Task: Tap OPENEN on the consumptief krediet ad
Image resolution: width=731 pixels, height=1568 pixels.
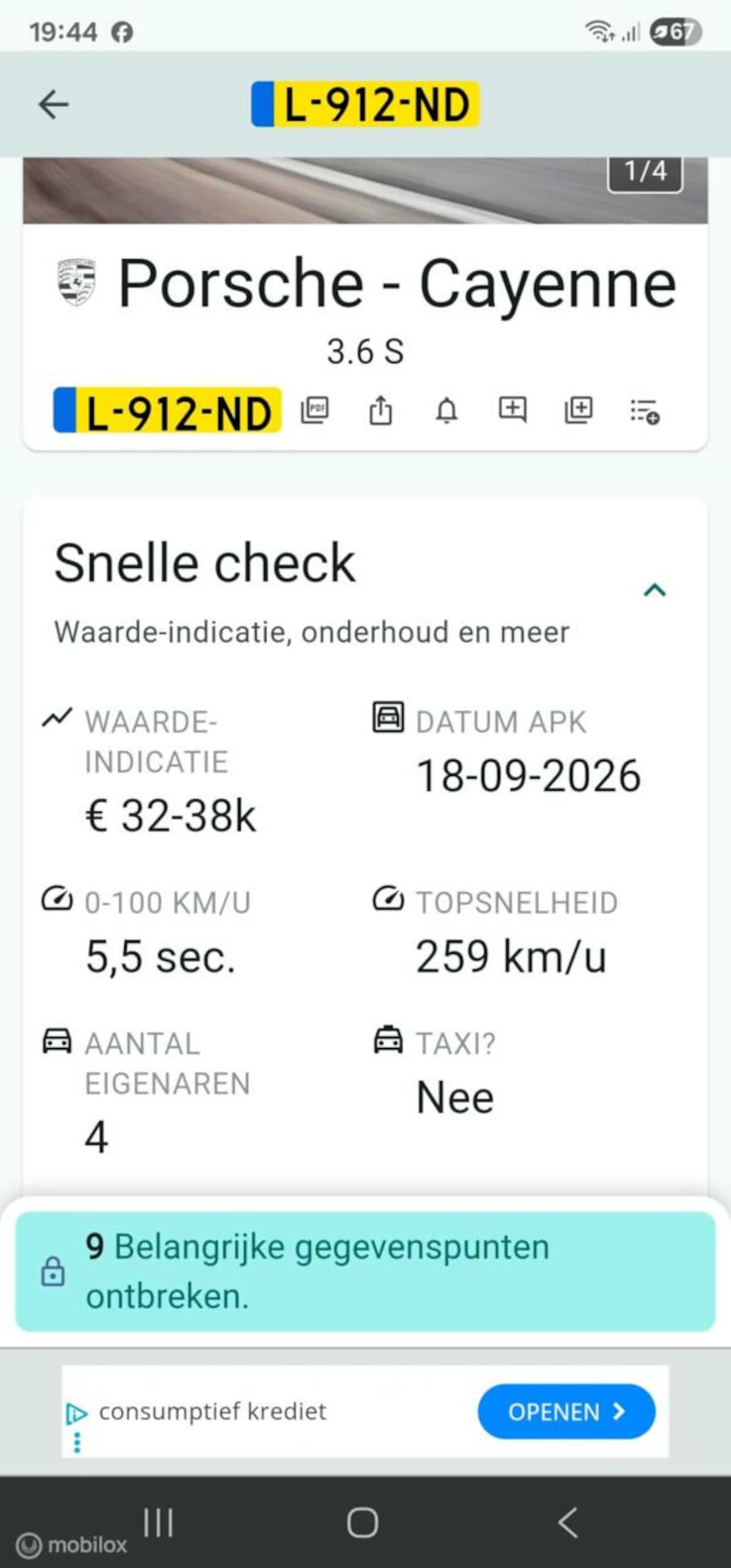Action: [566, 1411]
